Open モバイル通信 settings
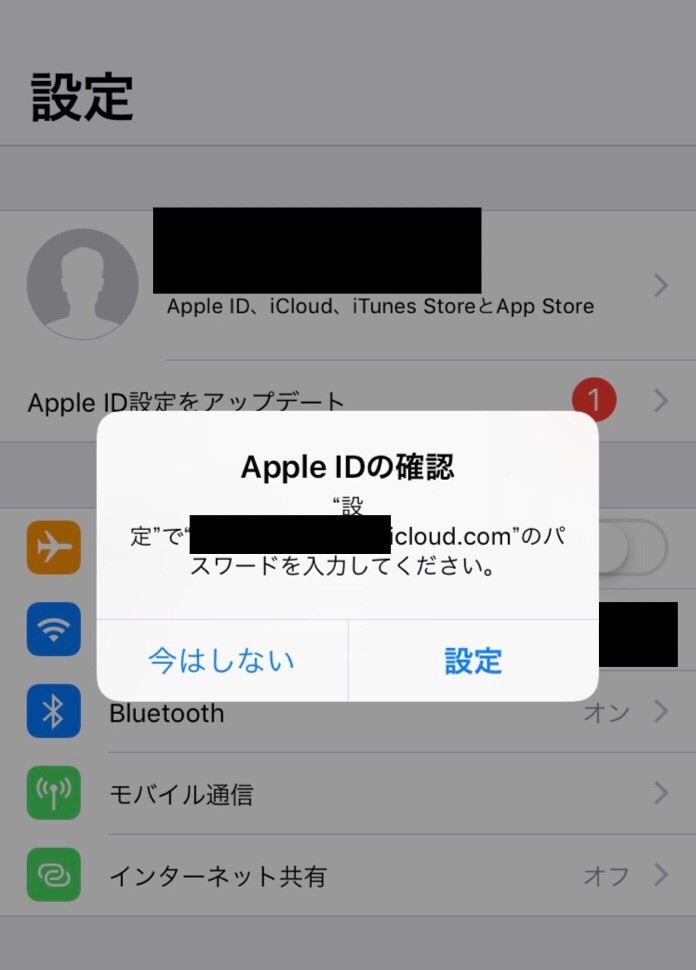Image resolution: width=696 pixels, height=970 pixels. coord(180,795)
